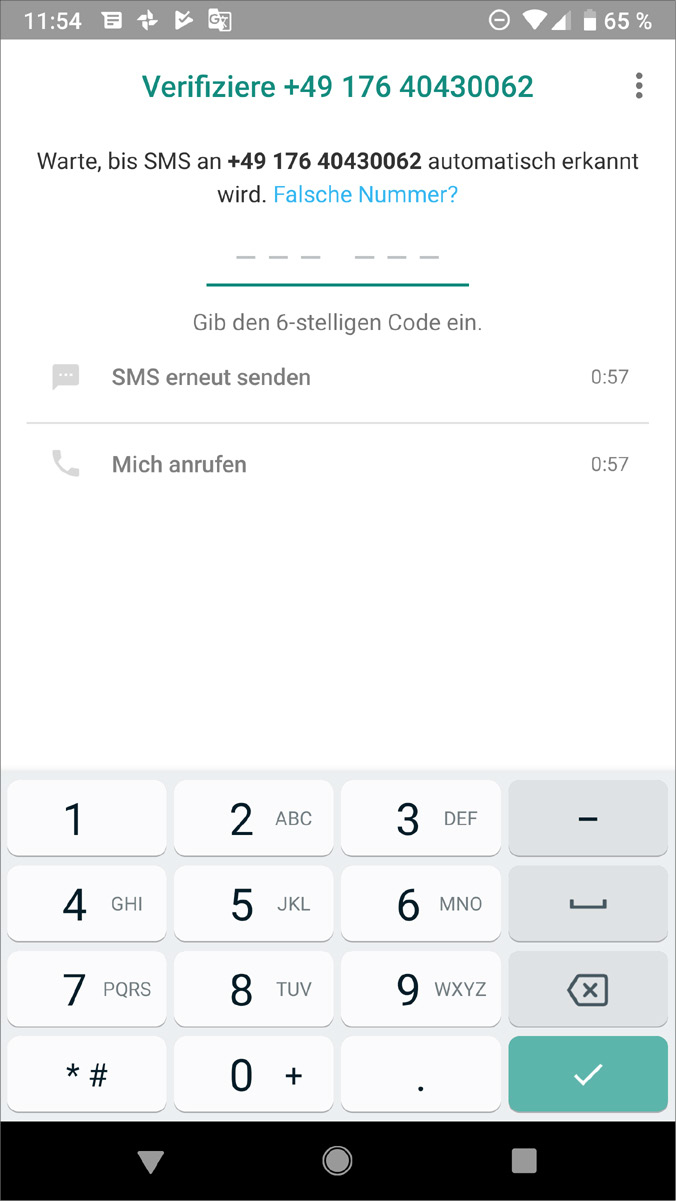676x1201 pixels.
Task: Delete last digit with backspace key
Action: 588,990
